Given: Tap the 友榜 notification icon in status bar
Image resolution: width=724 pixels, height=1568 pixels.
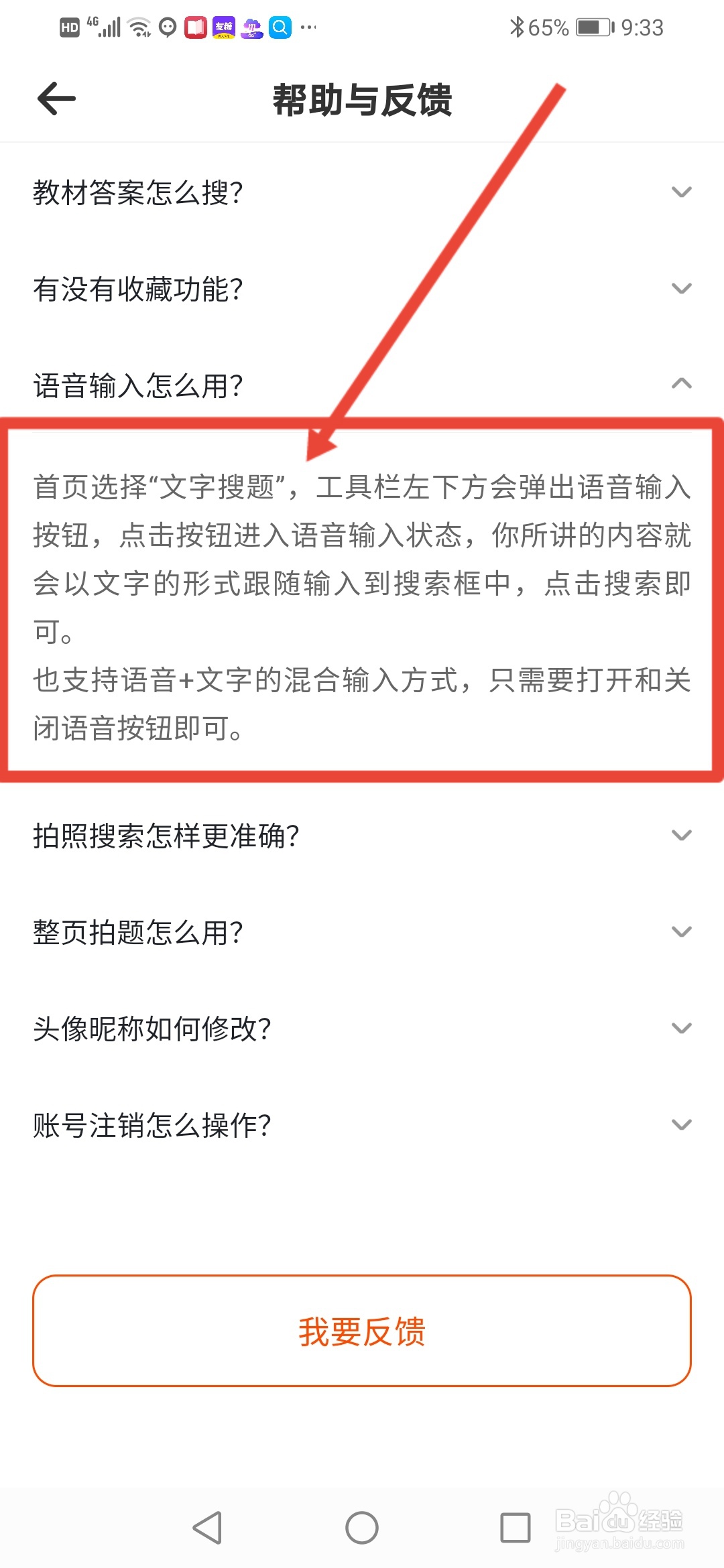Looking at the screenshot, I should click(224, 27).
